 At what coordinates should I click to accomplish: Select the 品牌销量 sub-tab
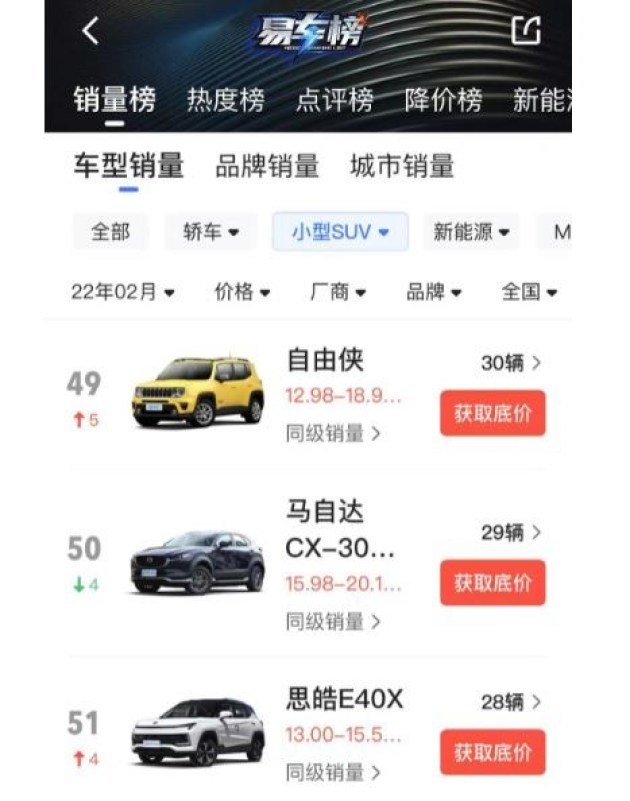pos(267,166)
